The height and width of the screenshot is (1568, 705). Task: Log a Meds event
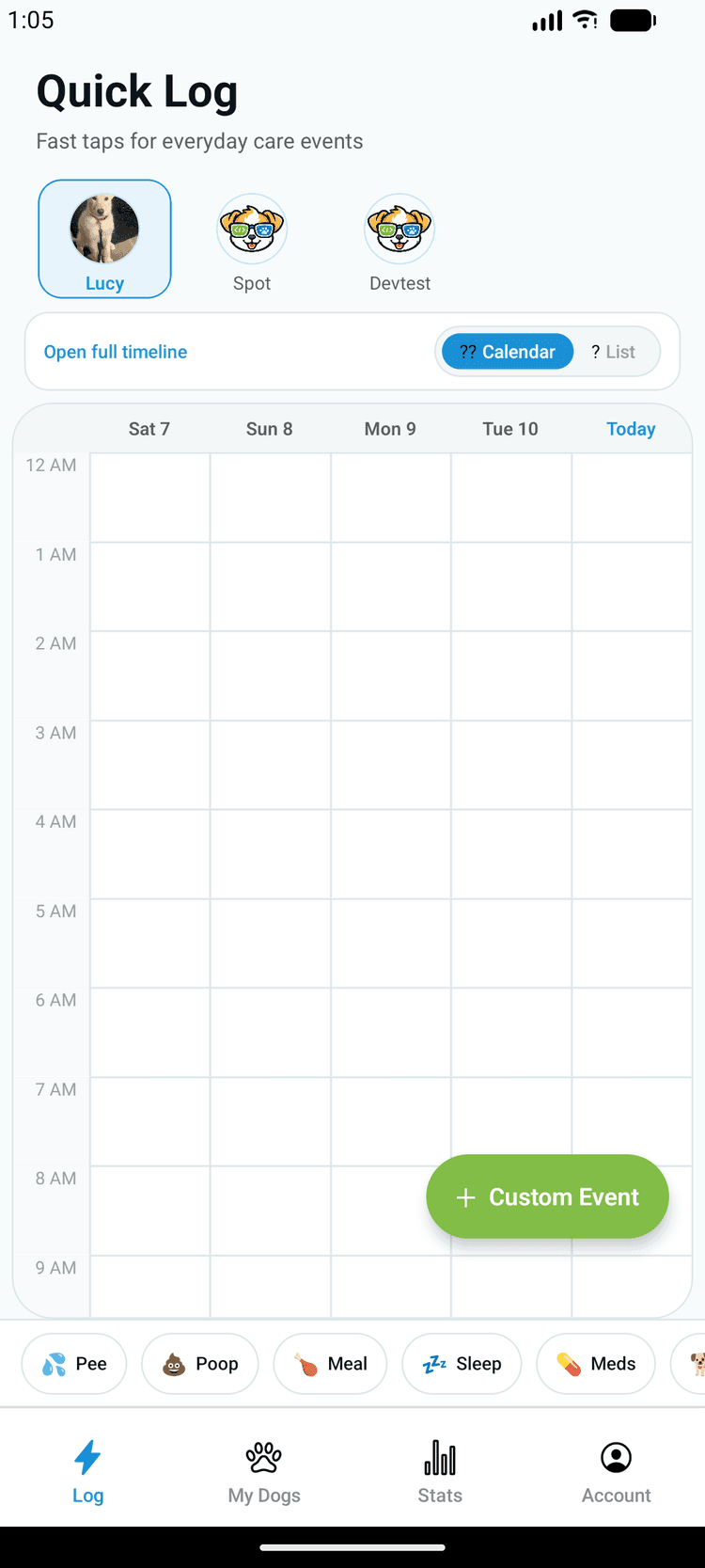pos(596,1364)
